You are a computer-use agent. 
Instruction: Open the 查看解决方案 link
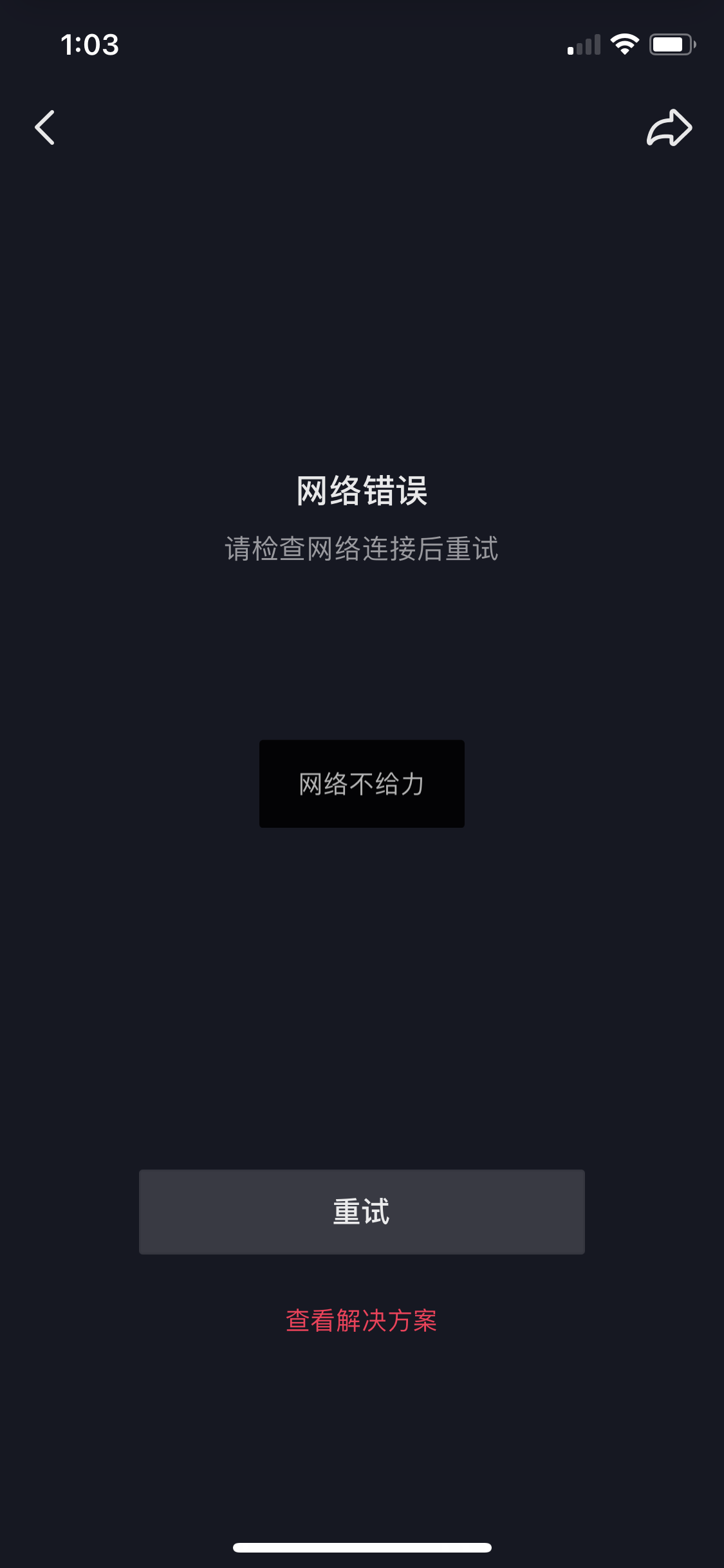pyautogui.click(x=362, y=1321)
